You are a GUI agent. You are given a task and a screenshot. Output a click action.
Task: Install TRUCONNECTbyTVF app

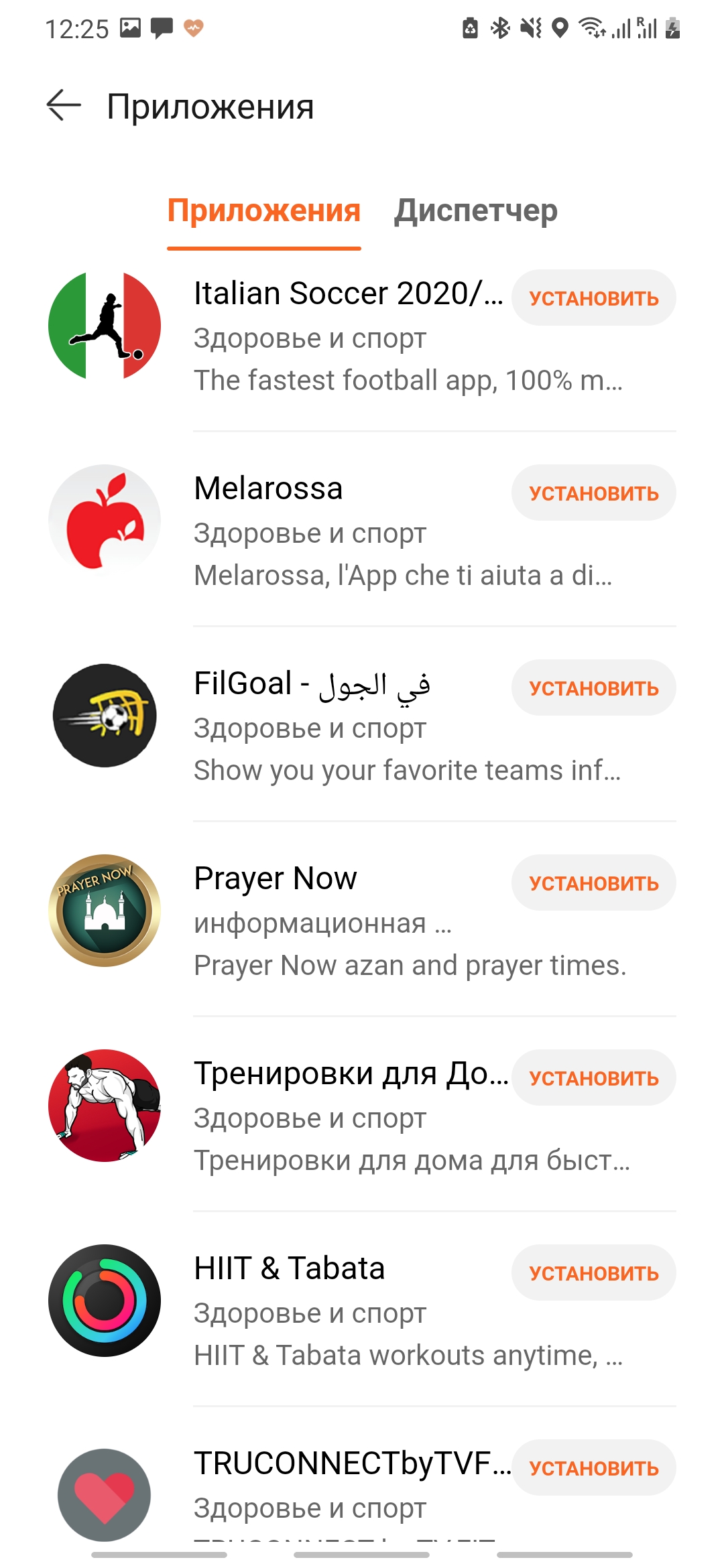coord(593,1468)
